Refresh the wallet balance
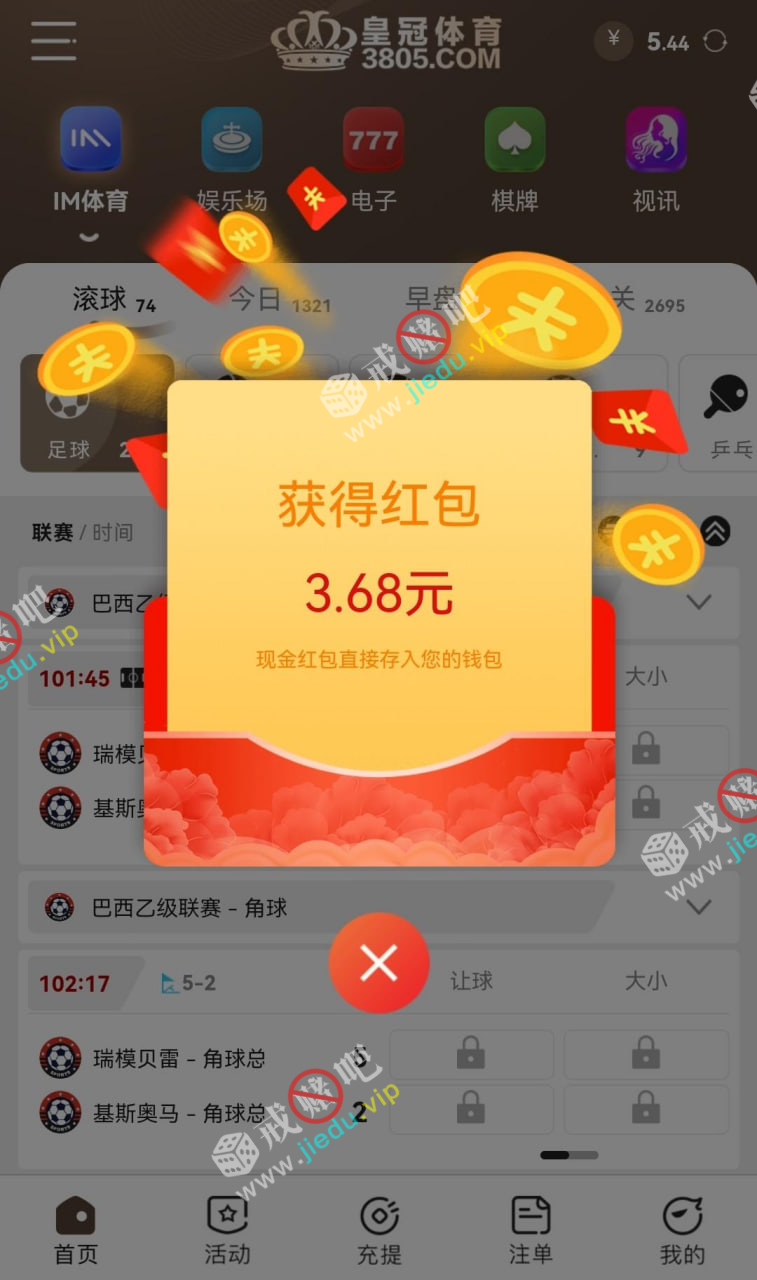Screen dimensions: 757x1280 pyautogui.click(x=715, y=41)
